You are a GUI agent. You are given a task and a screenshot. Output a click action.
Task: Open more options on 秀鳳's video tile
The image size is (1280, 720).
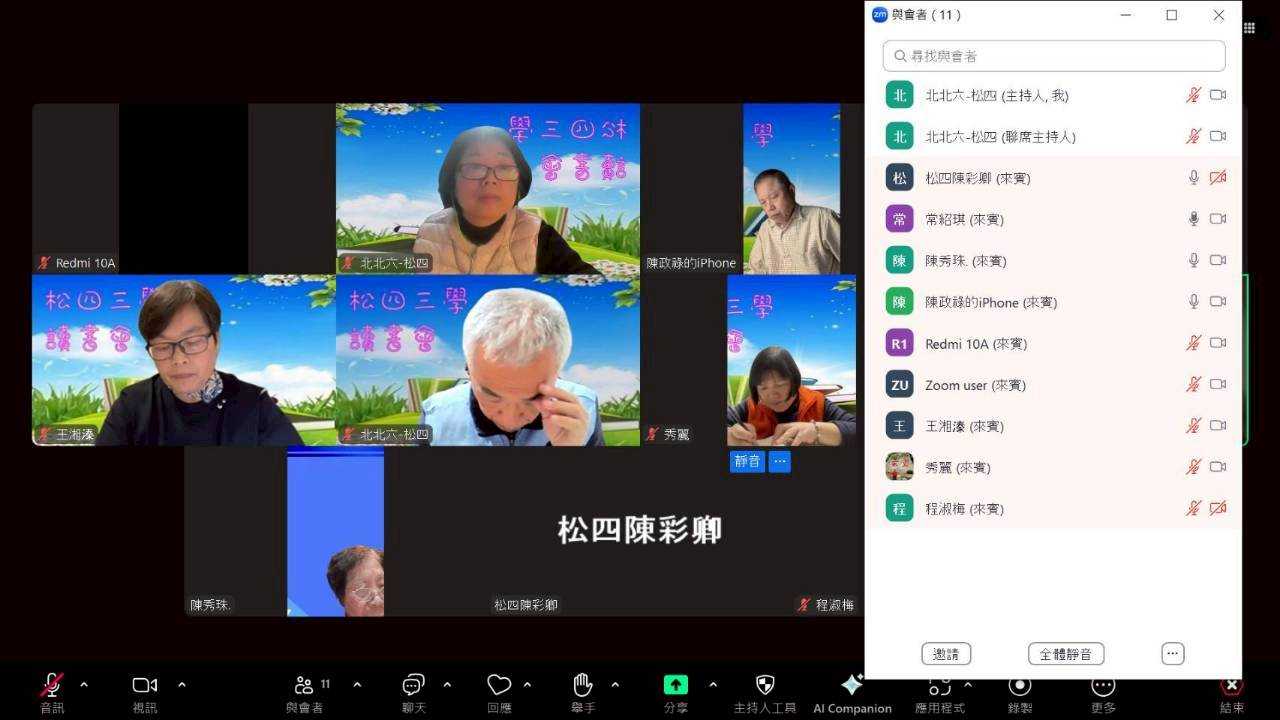780,461
